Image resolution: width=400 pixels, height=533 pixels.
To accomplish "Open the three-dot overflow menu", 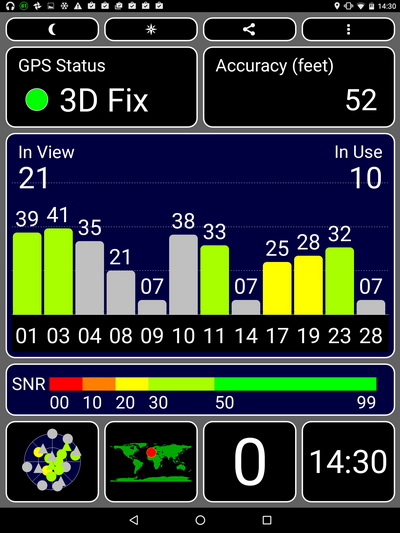I will [348, 30].
